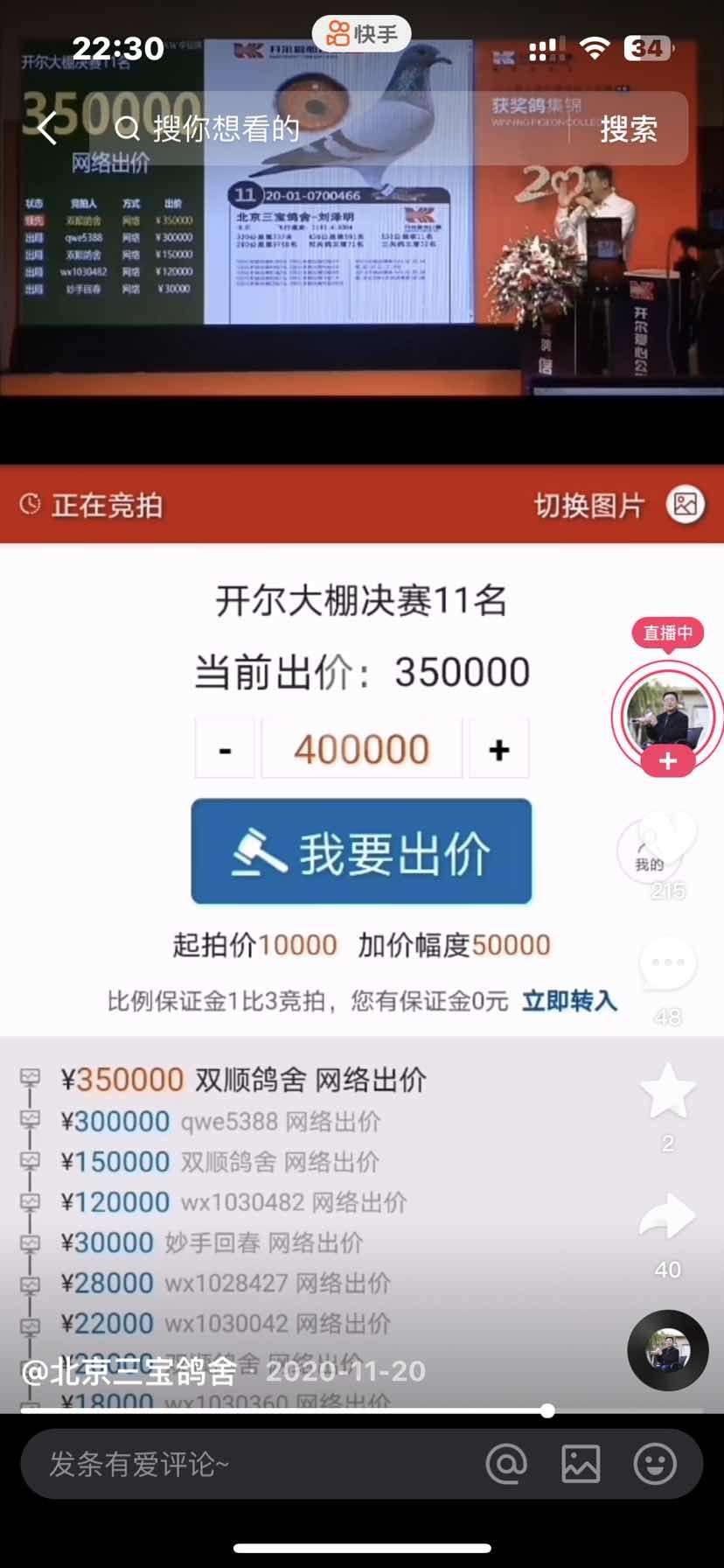Screen dimensions: 724x1568
Task: Type in the 发条有爱评论 comment box
Action: coord(245,1464)
